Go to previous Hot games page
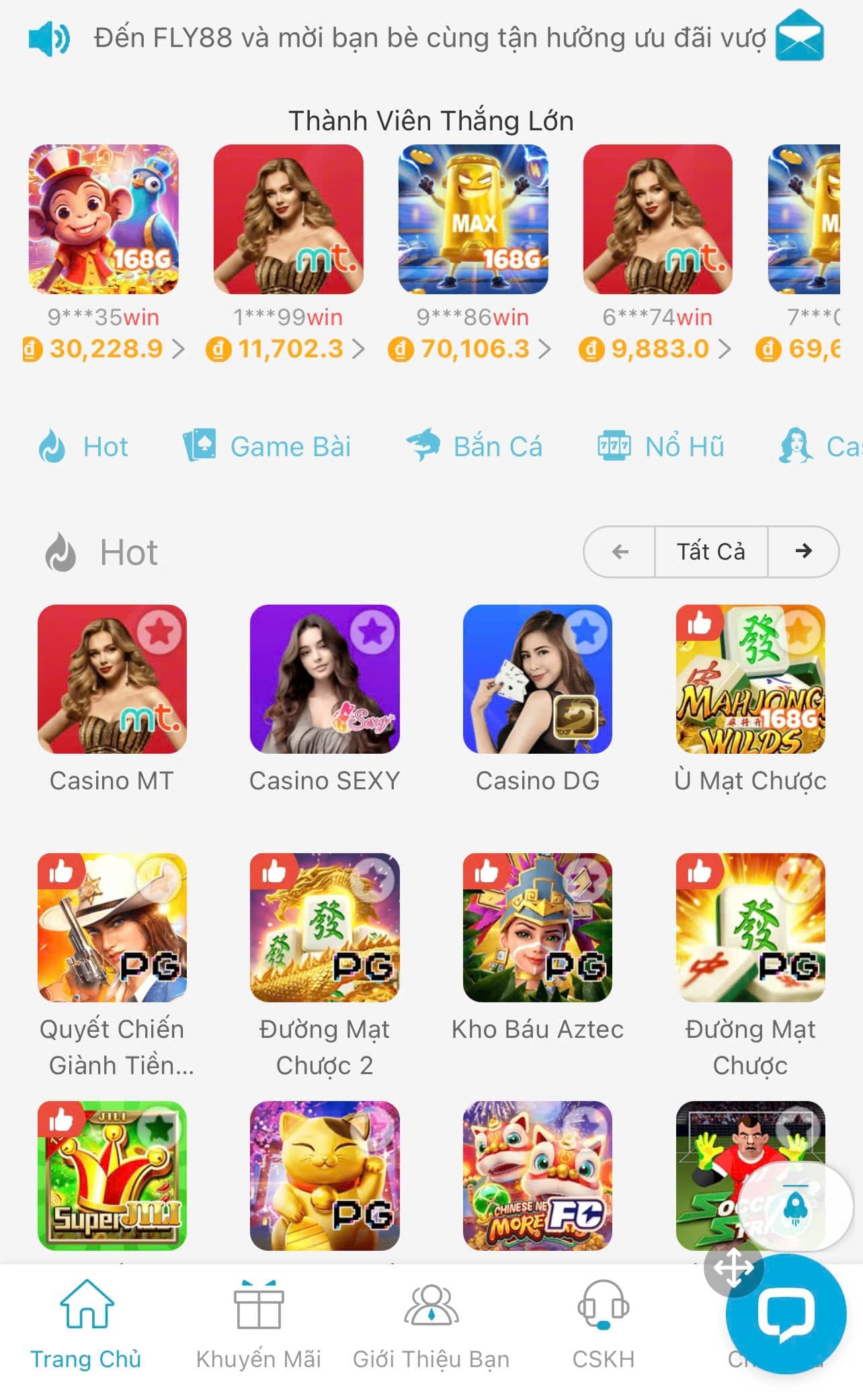 pyautogui.click(x=620, y=552)
